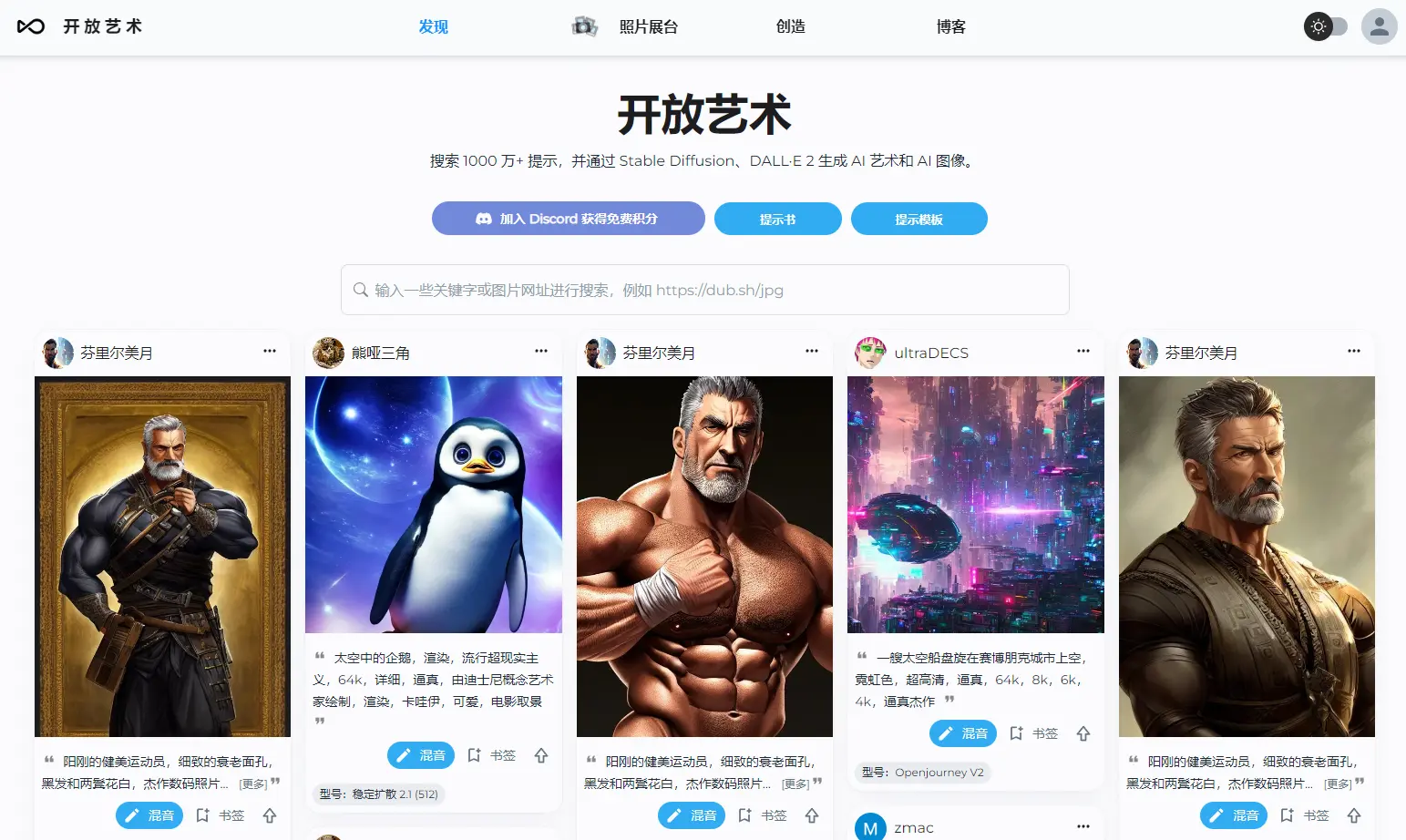The image size is (1406, 840).
Task: Open the 博客 tab
Action: click(950, 27)
